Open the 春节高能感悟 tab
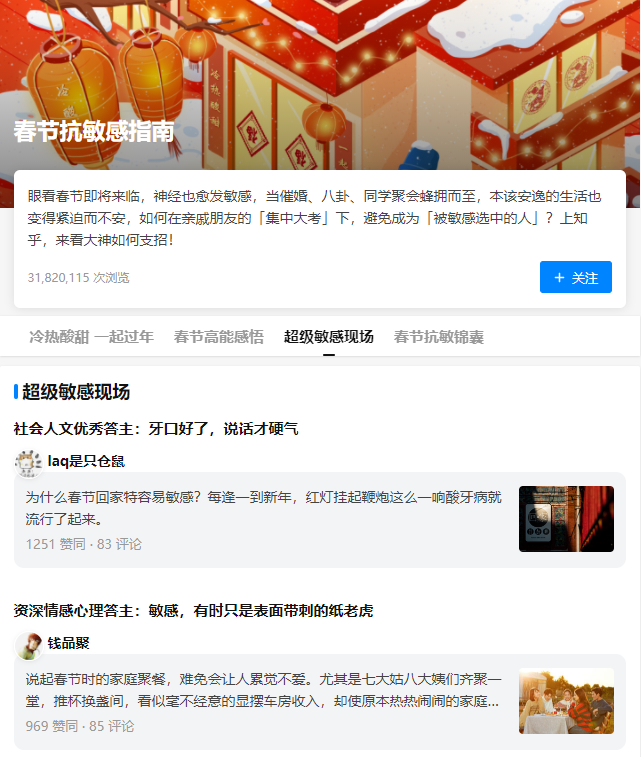Screen dimensions: 641x757 pos(218,337)
